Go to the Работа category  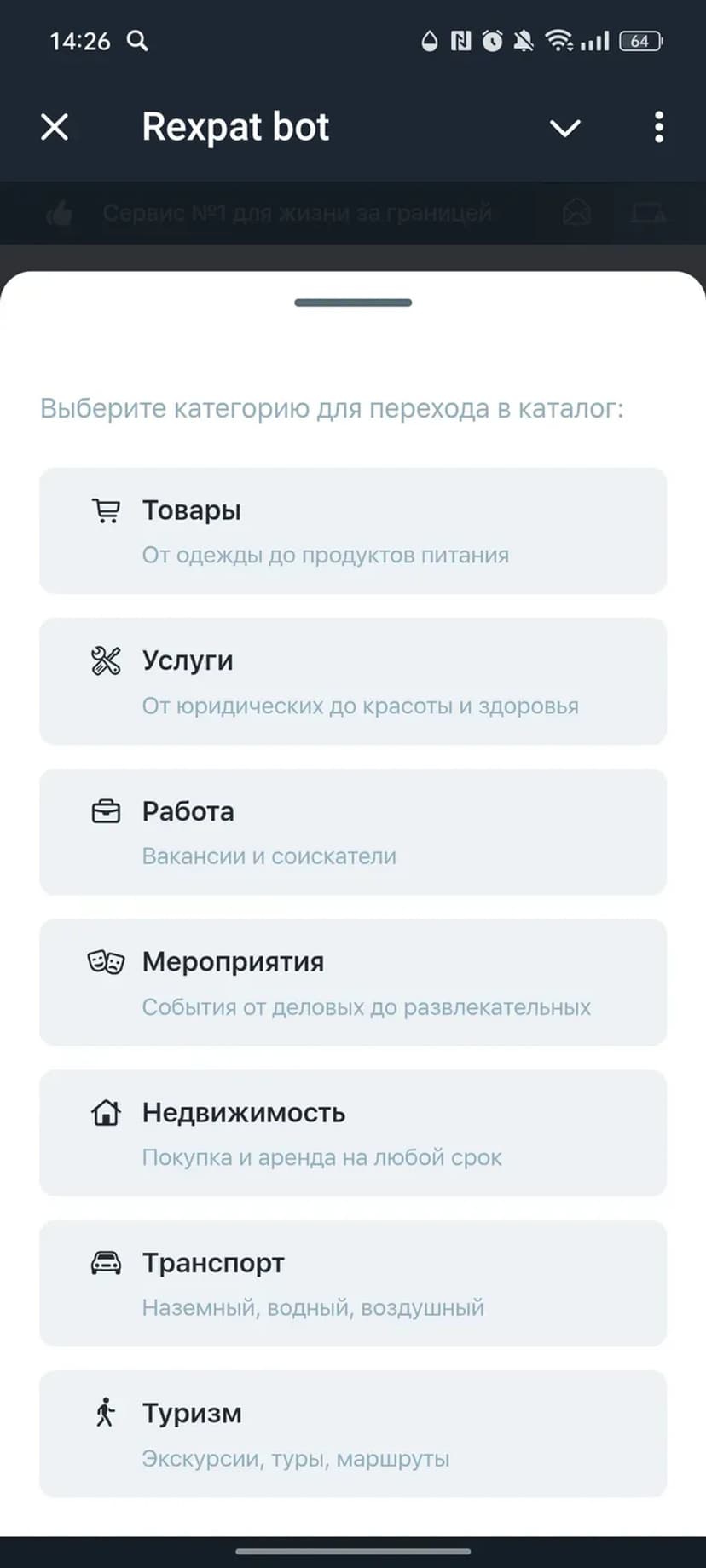[352, 832]
